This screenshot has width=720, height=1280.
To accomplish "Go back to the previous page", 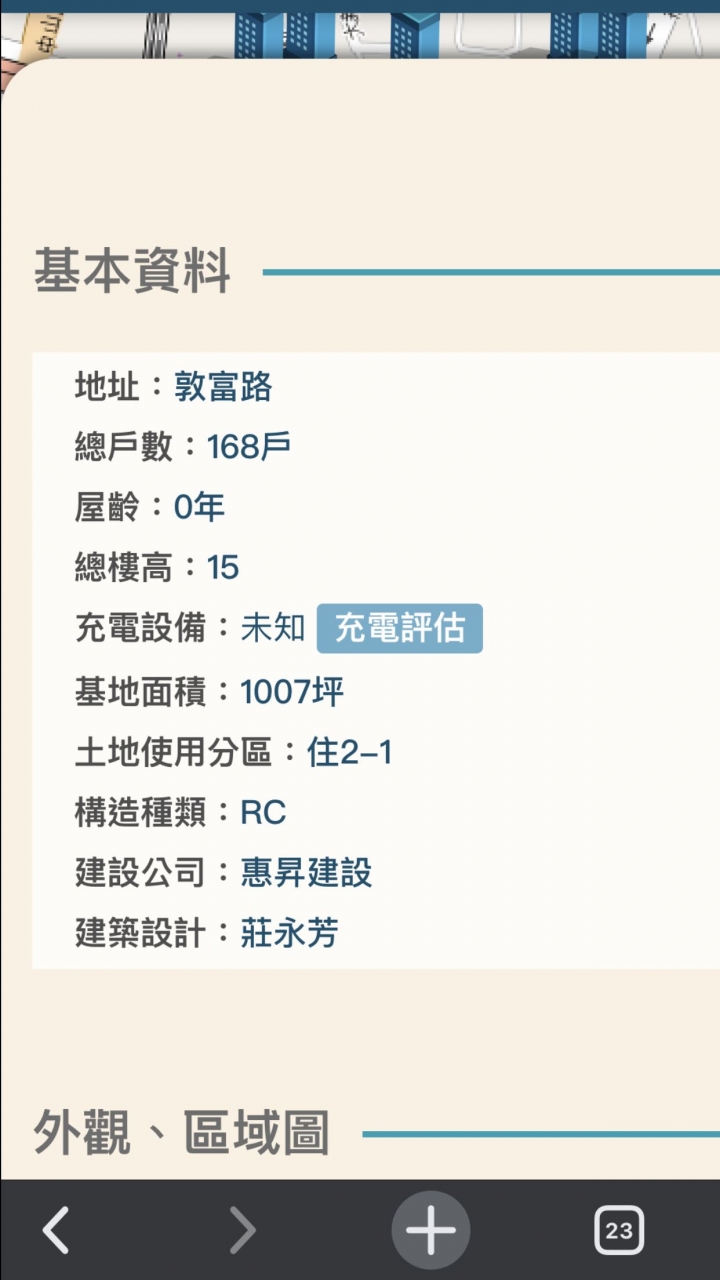I will click(56, 1230).
